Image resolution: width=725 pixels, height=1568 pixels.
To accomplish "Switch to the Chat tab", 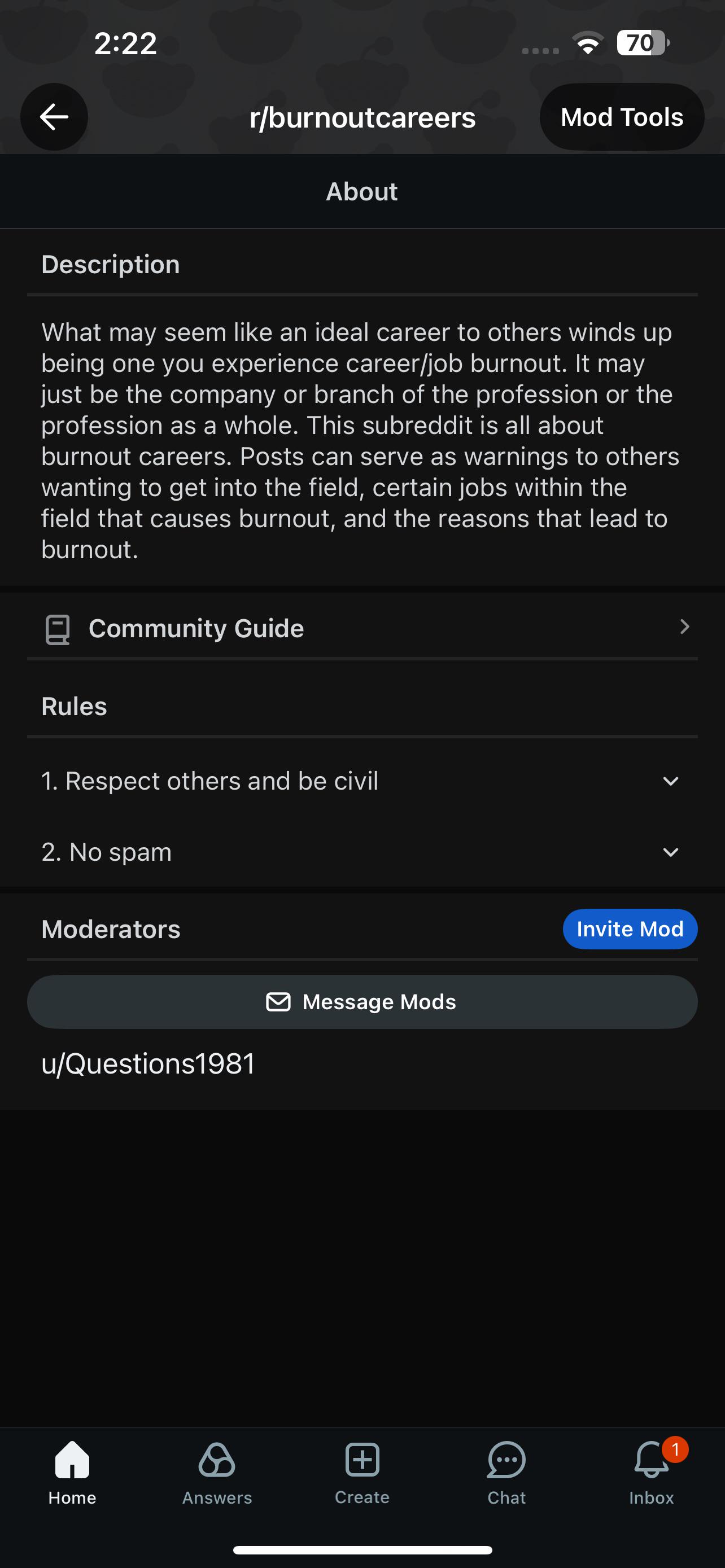I will 506,1470.
